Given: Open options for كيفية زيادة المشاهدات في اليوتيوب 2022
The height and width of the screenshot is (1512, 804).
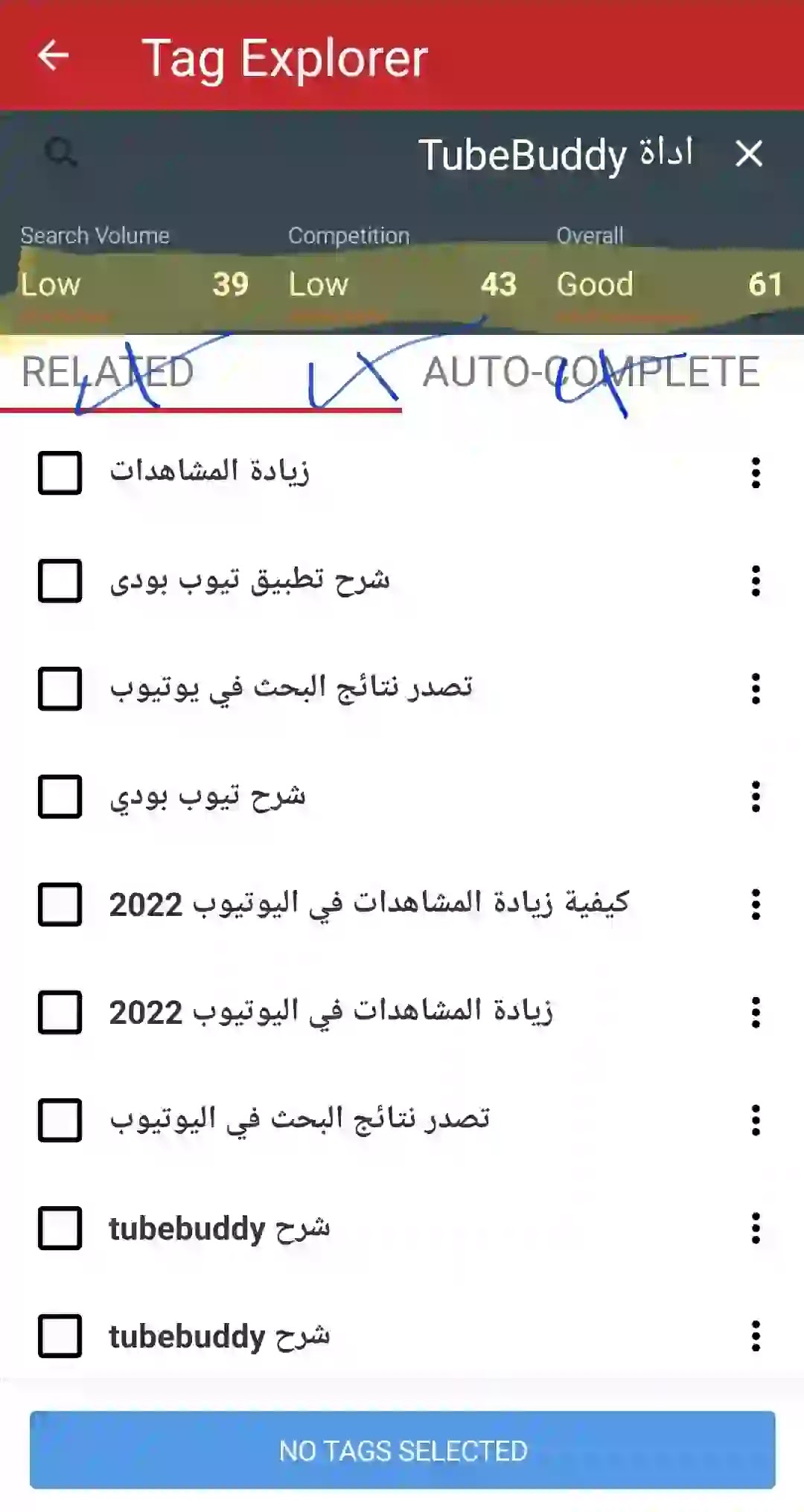Looking at the screenshot, I should pyautogui.click(x=756, y=904).
